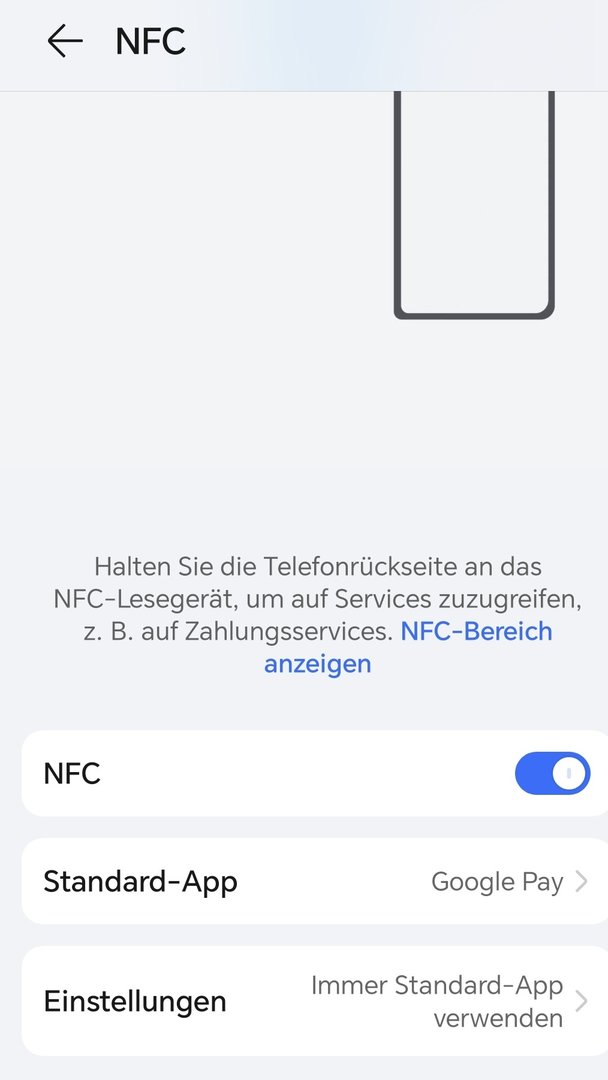The height and width of the screenshot is (1080, 608).
Task: Open the NFC-Bereich anzeigen link
Action: click(x=475, y=632)
